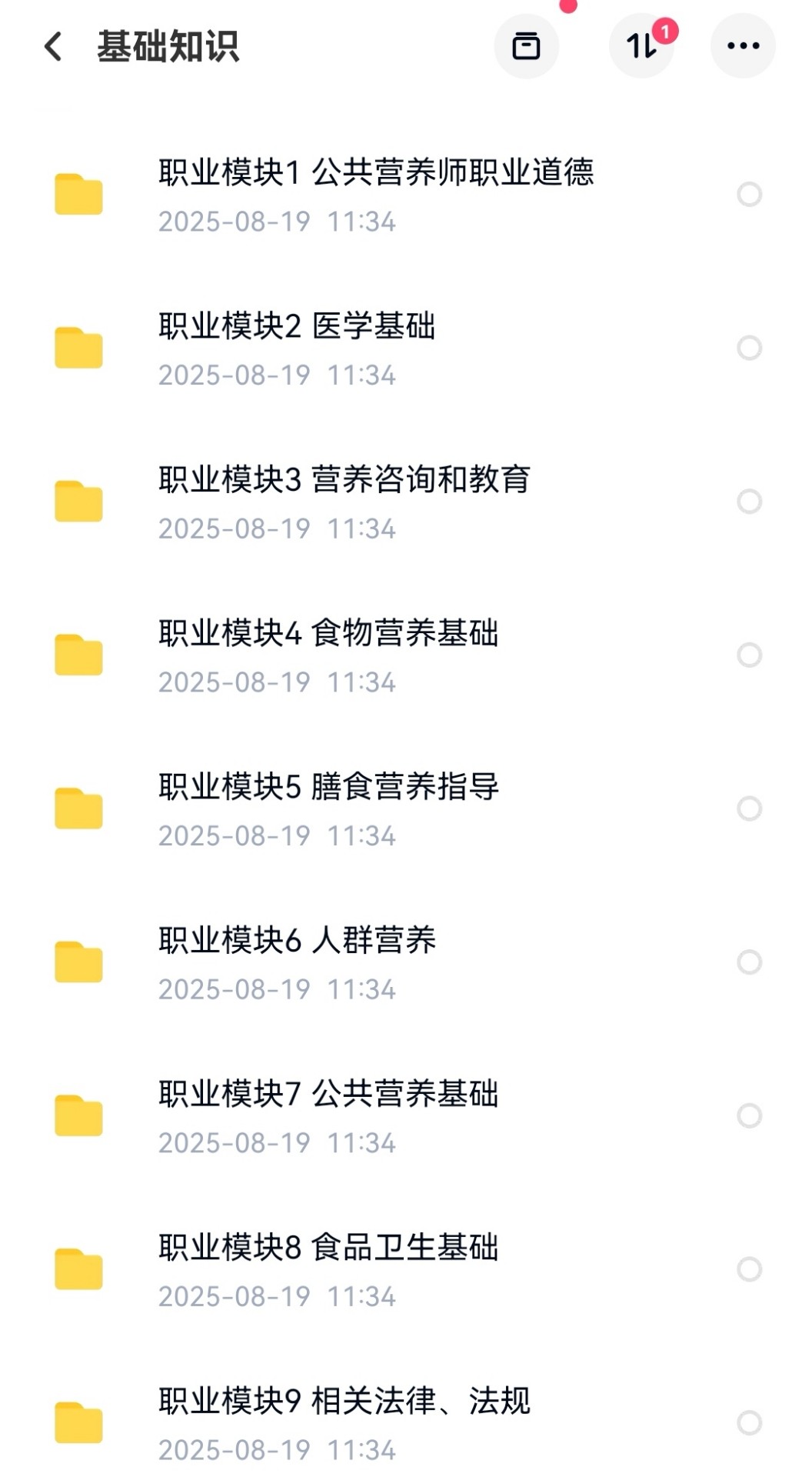The height and width of the screenshot is (1477, 812).
Task: Go back from 基础知识 folder
Action: coord(53,46)
